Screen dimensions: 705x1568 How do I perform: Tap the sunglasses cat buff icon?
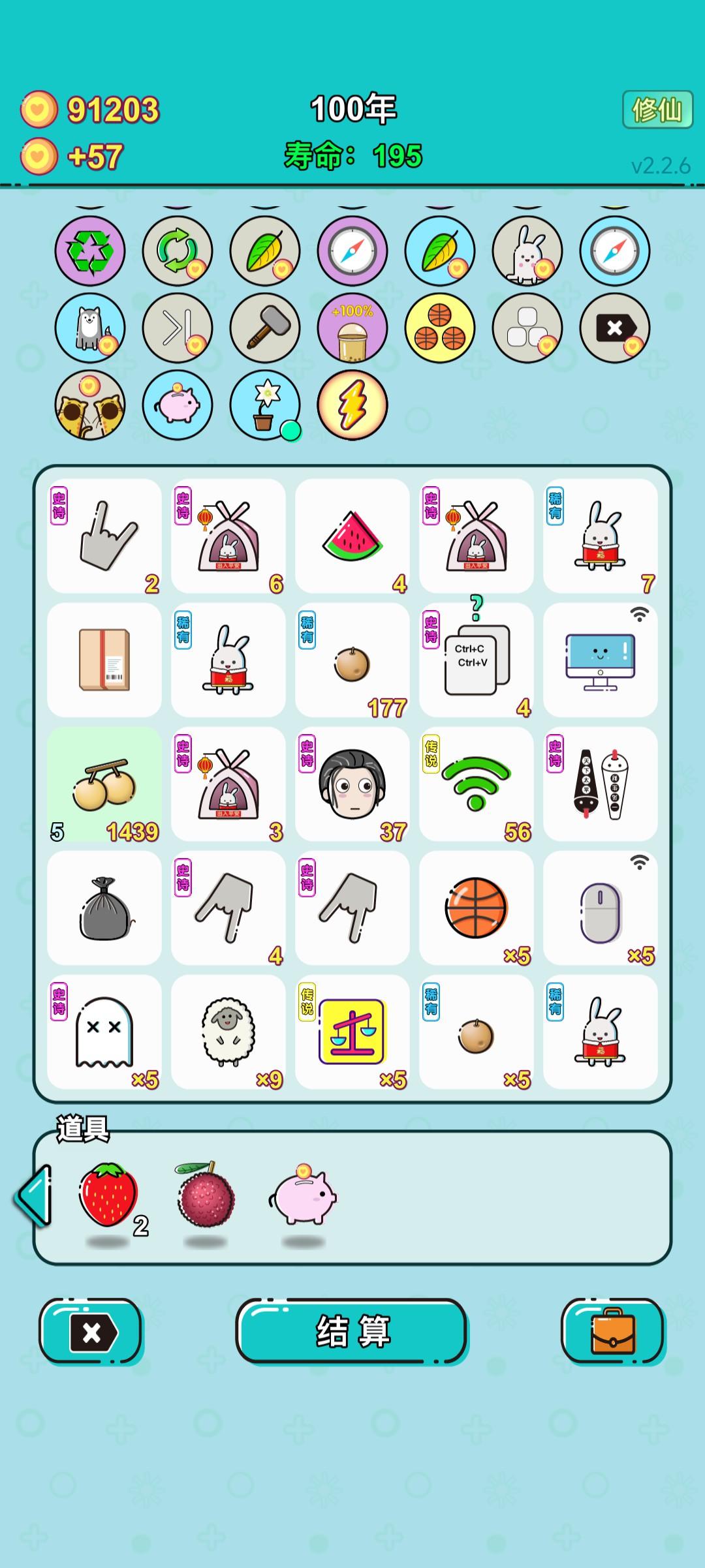pos(90,405)
